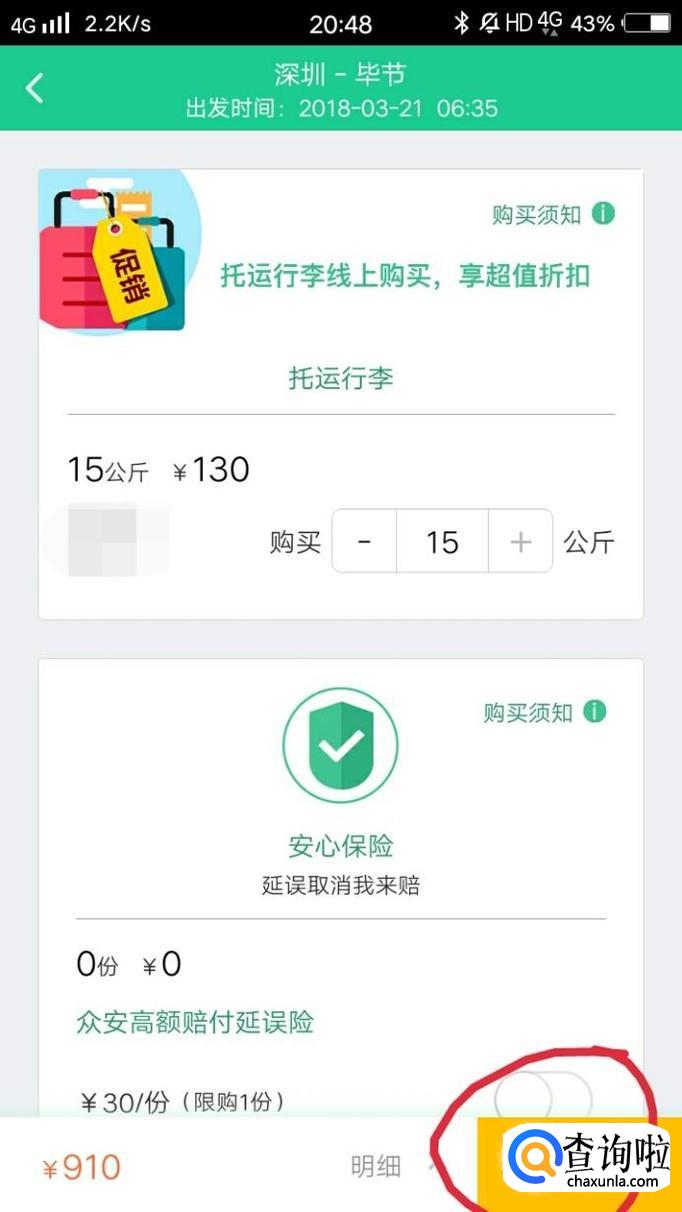Increase checked baggage weight with plus

(x=520, y=542)
